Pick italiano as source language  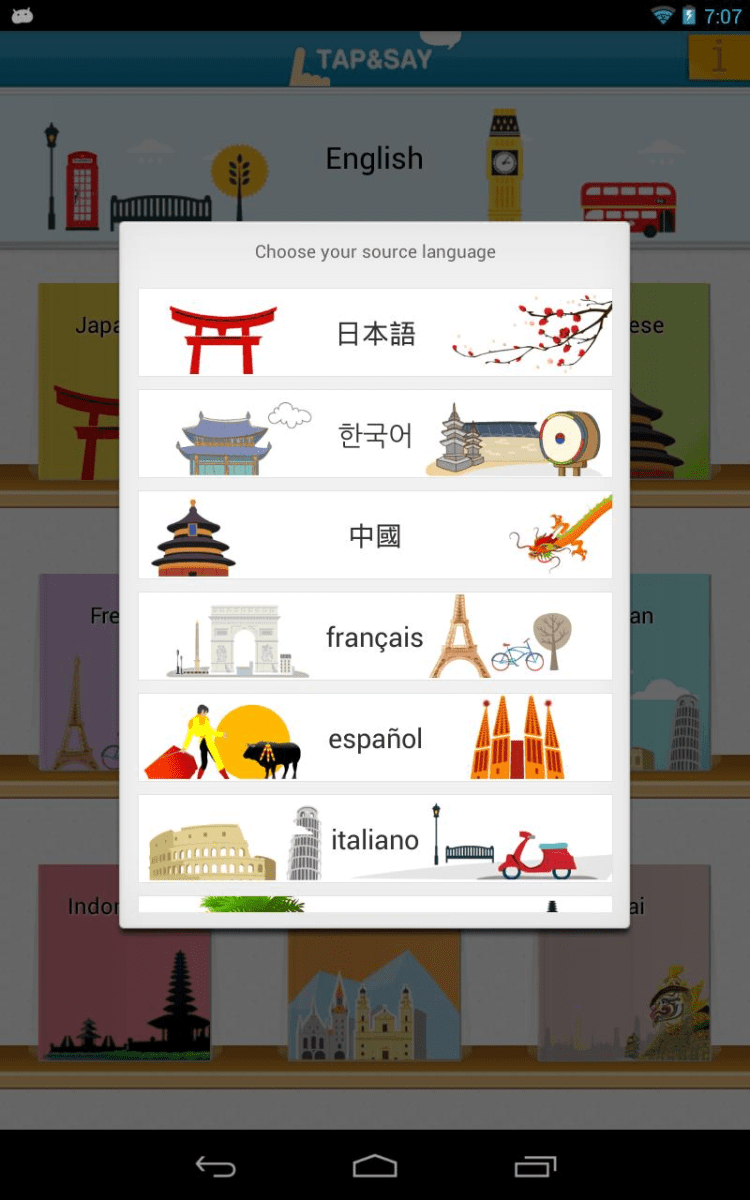[375, 839]
